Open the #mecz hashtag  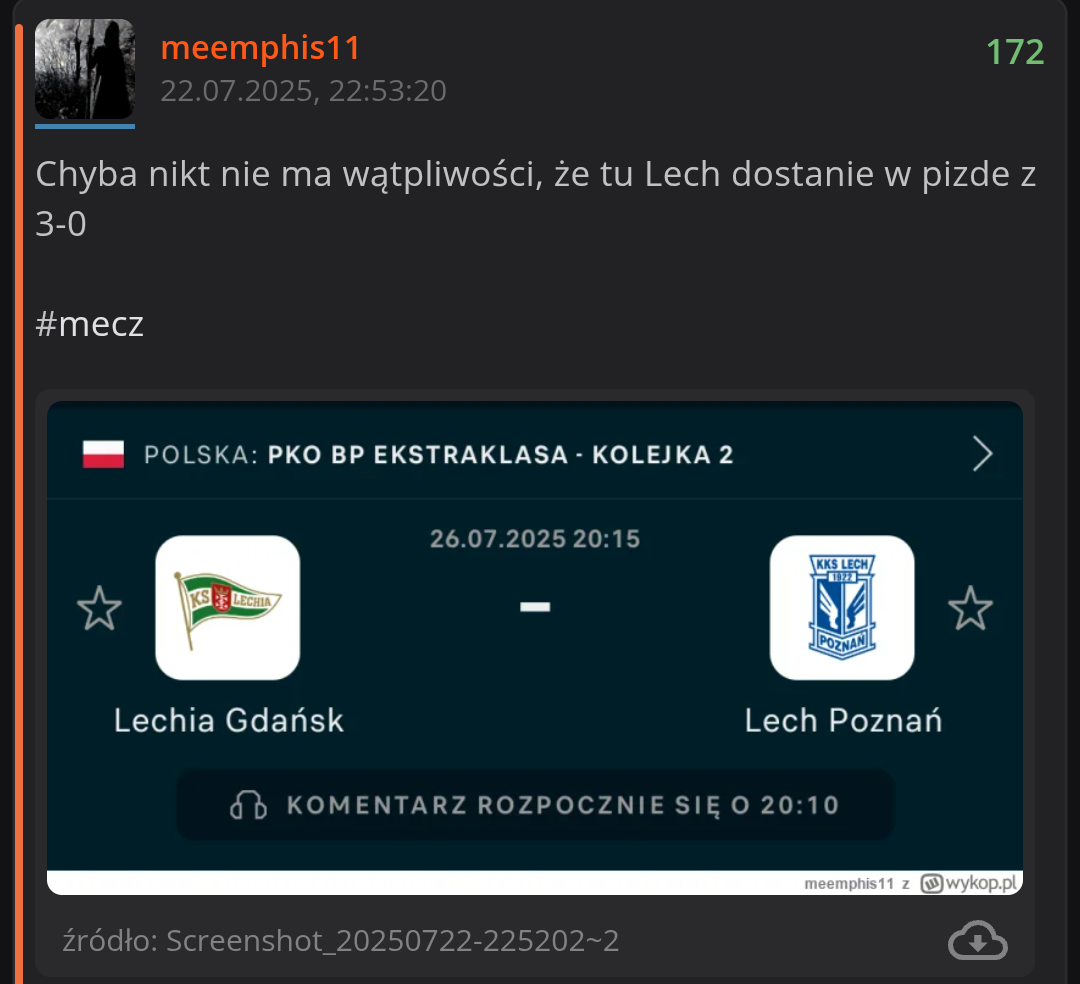pos(90,324)
